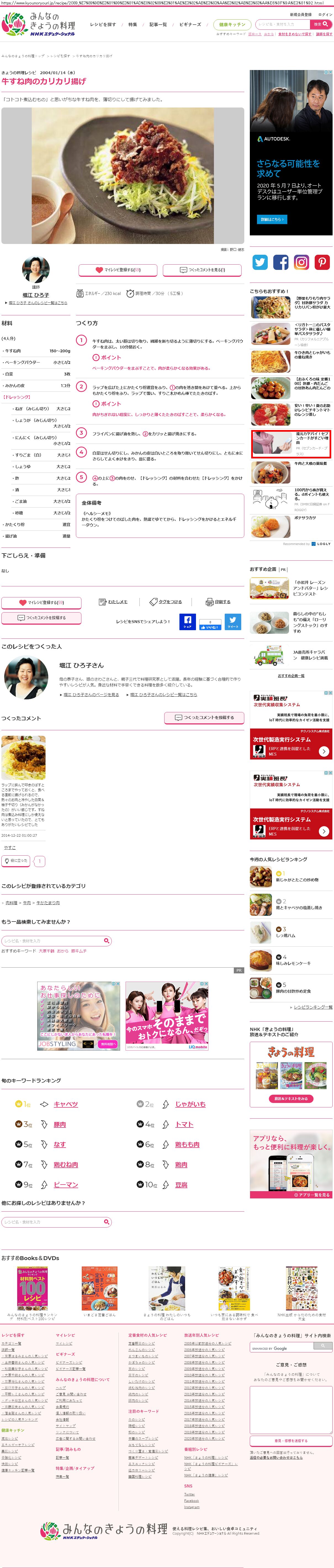Open the Instagram icon in the sidebar

[x=301, y=262]
